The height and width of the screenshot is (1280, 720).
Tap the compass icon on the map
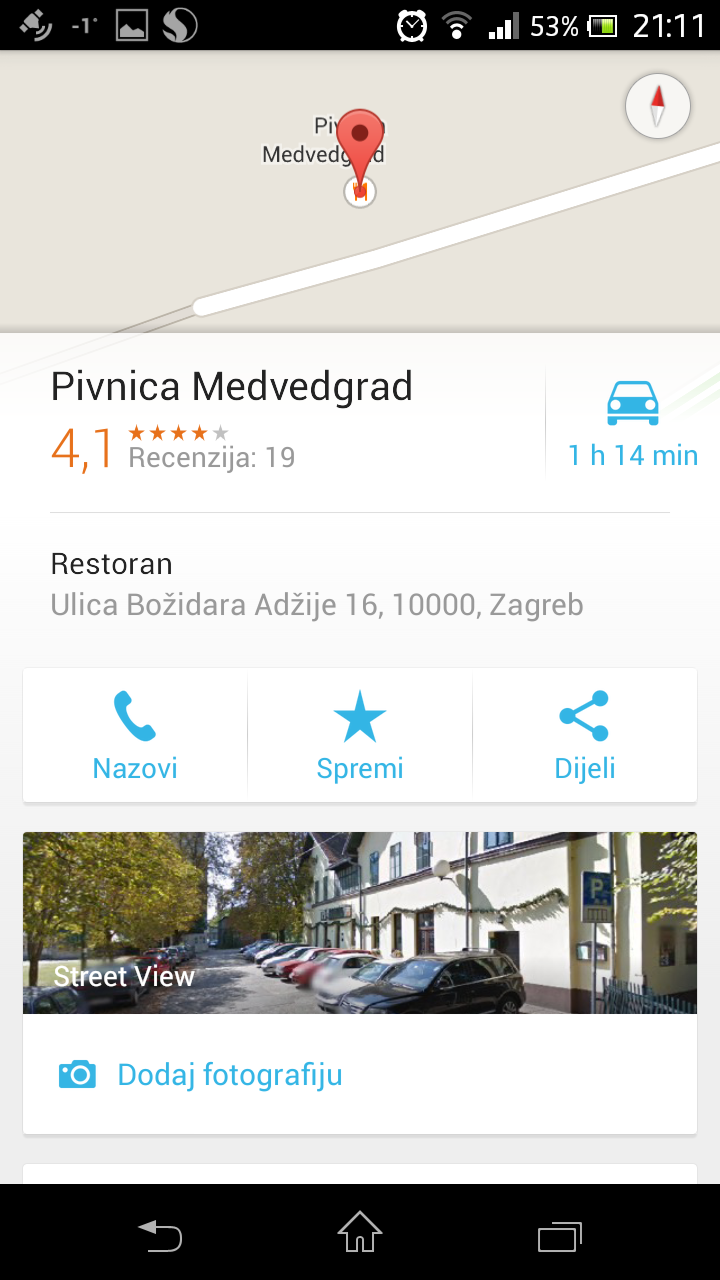pos(657,105)
